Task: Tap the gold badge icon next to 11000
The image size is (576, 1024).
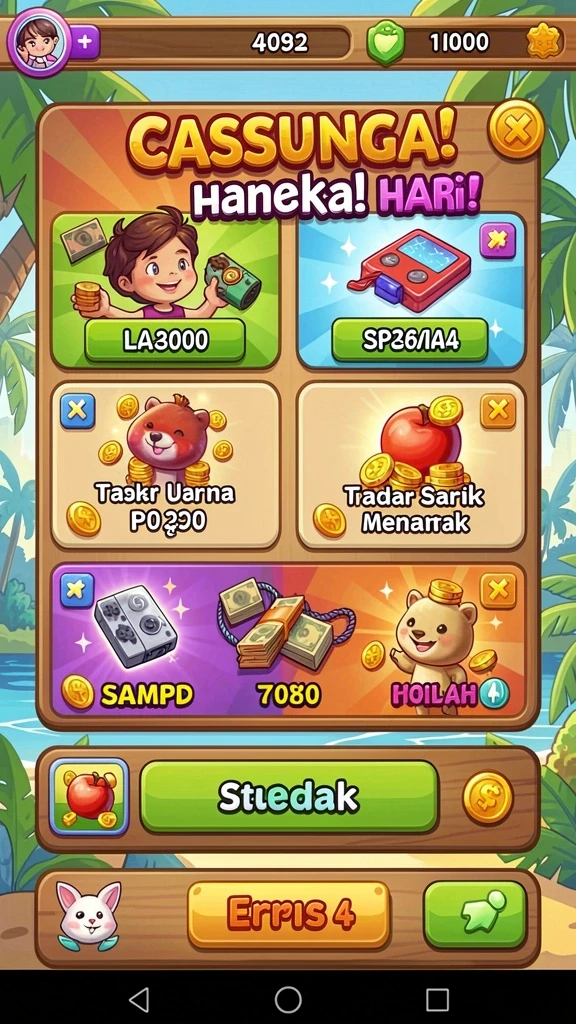Action: click(544, 43)
